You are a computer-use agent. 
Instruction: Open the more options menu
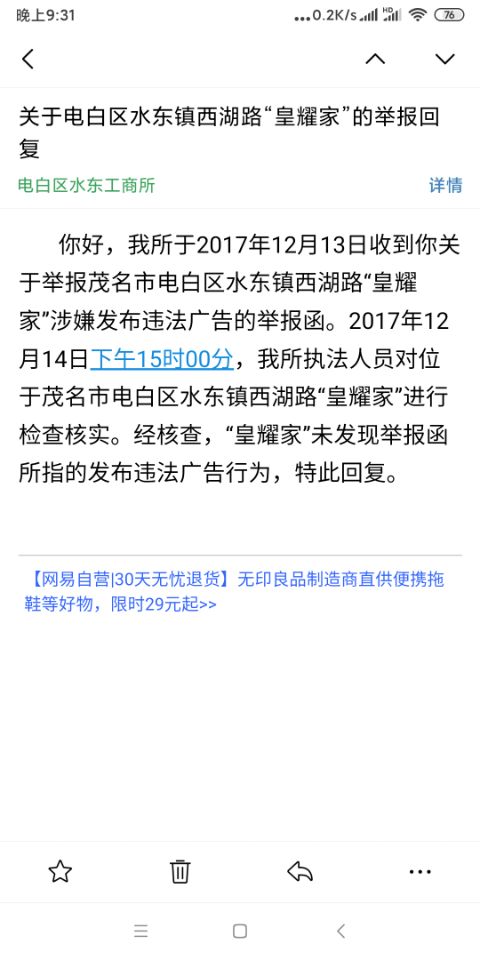pos(420,872)
